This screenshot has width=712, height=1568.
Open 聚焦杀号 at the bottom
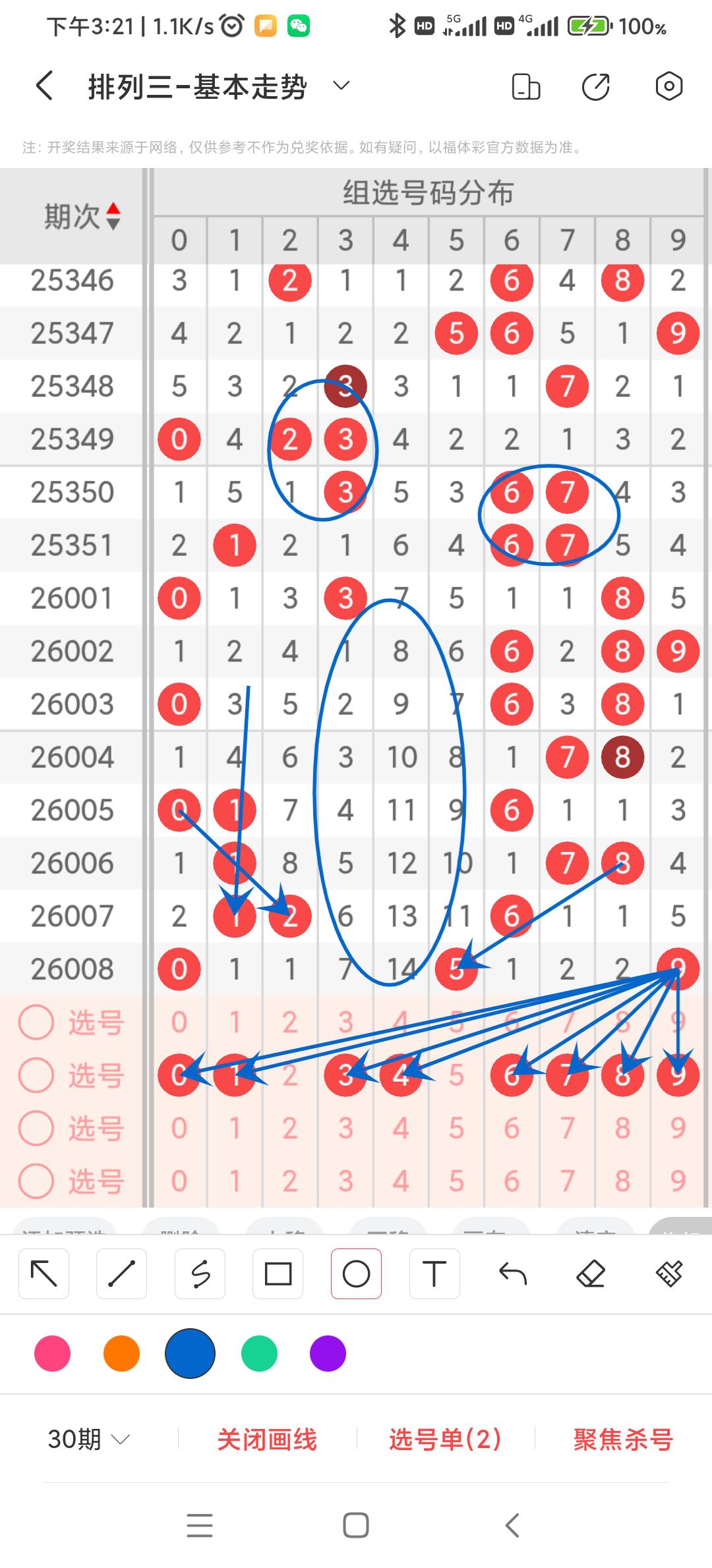622,1440
